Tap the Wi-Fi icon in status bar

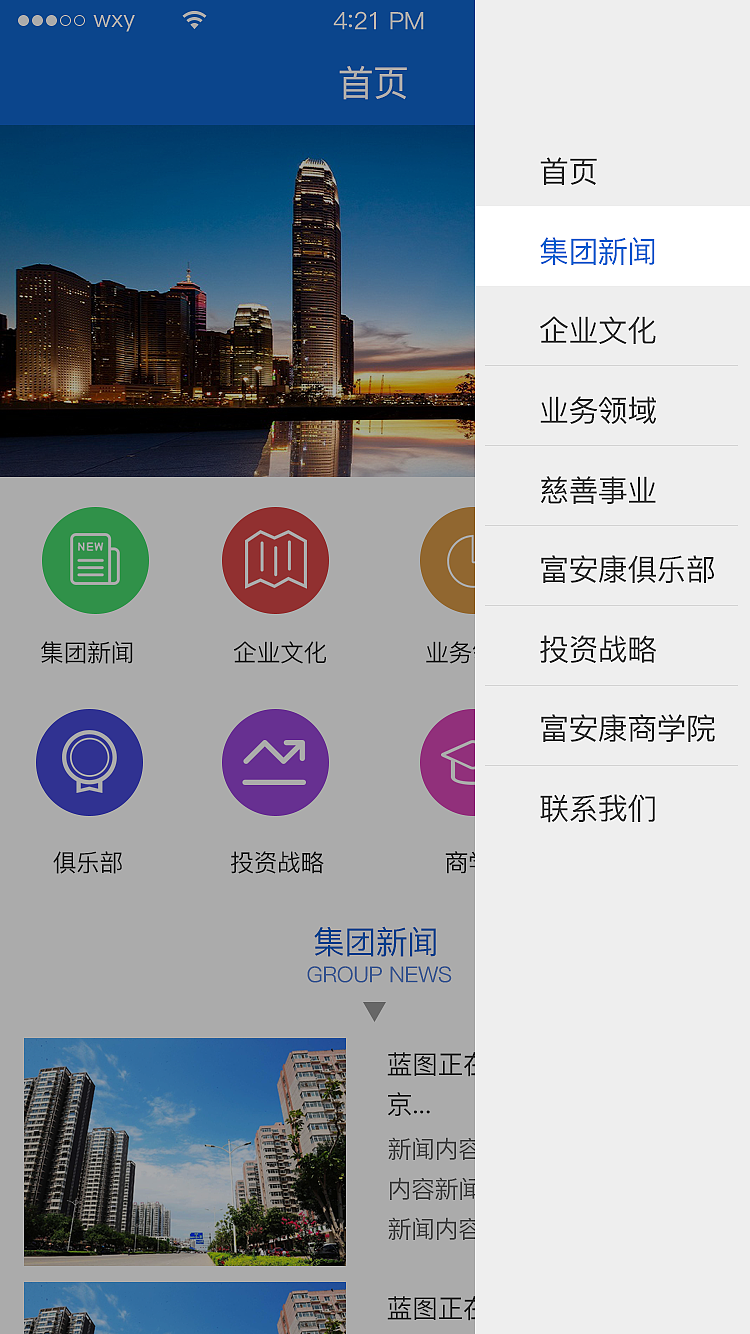[x=195, y=18]
